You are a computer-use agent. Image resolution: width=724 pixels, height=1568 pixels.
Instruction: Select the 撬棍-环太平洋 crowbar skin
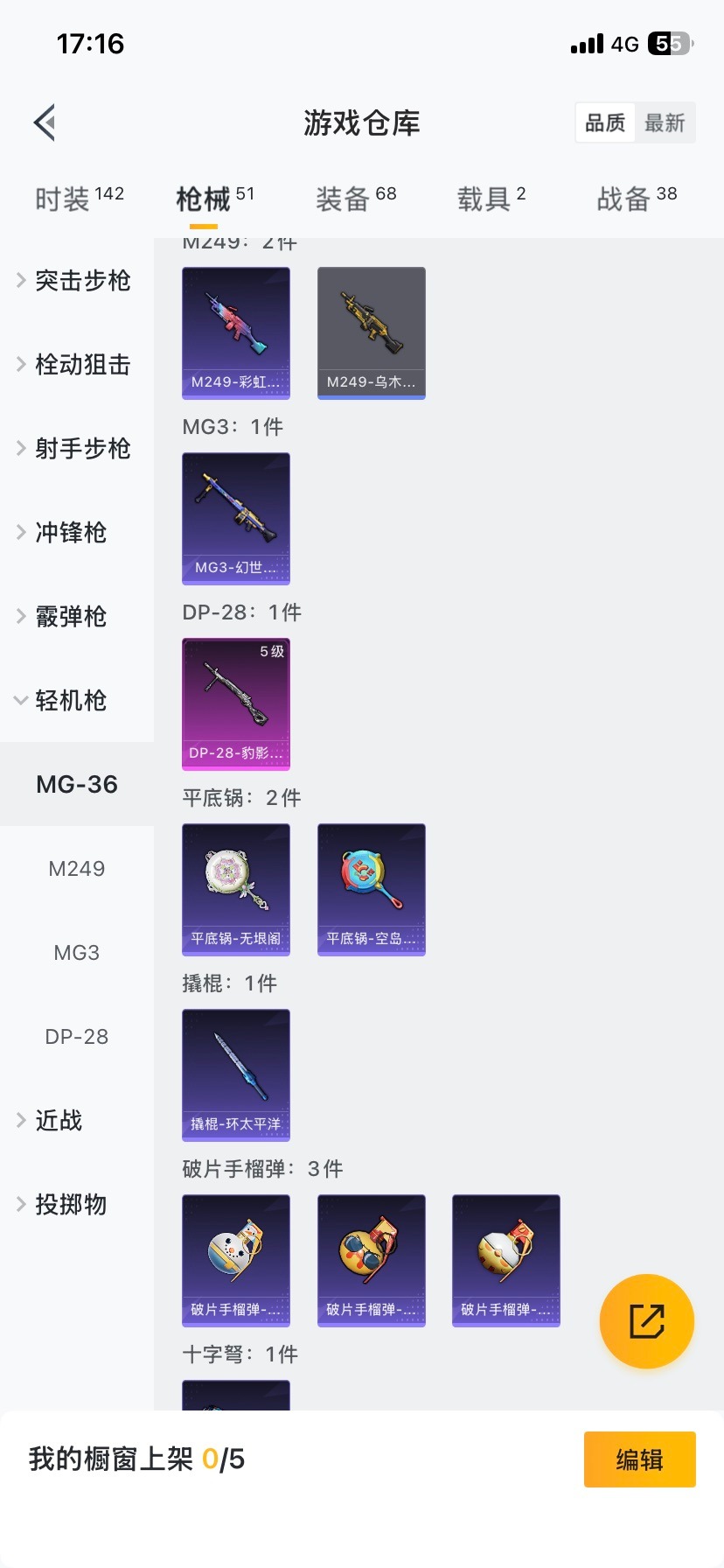[x=235, y=1075]
